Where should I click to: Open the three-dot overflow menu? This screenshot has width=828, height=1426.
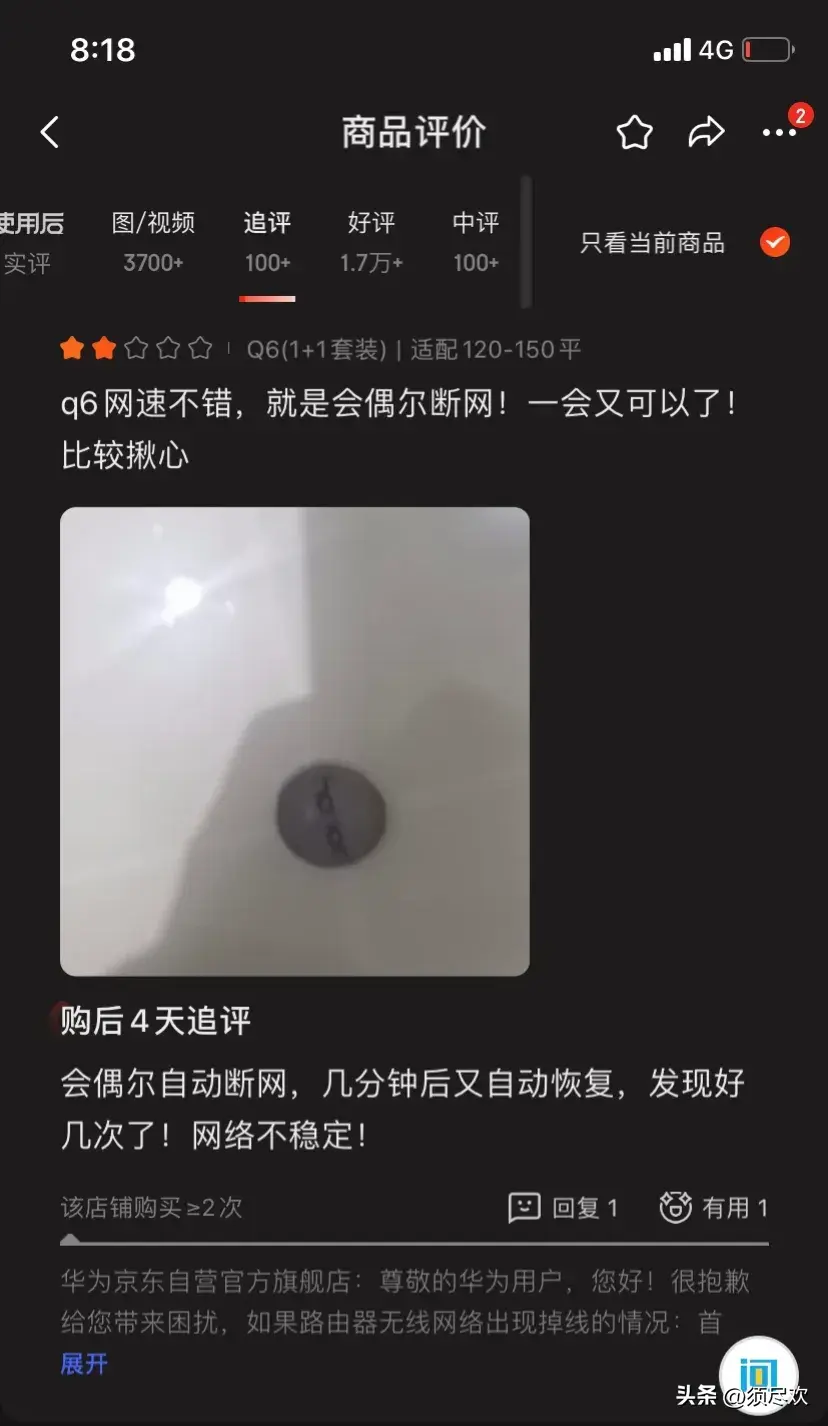tap(779, 132)
